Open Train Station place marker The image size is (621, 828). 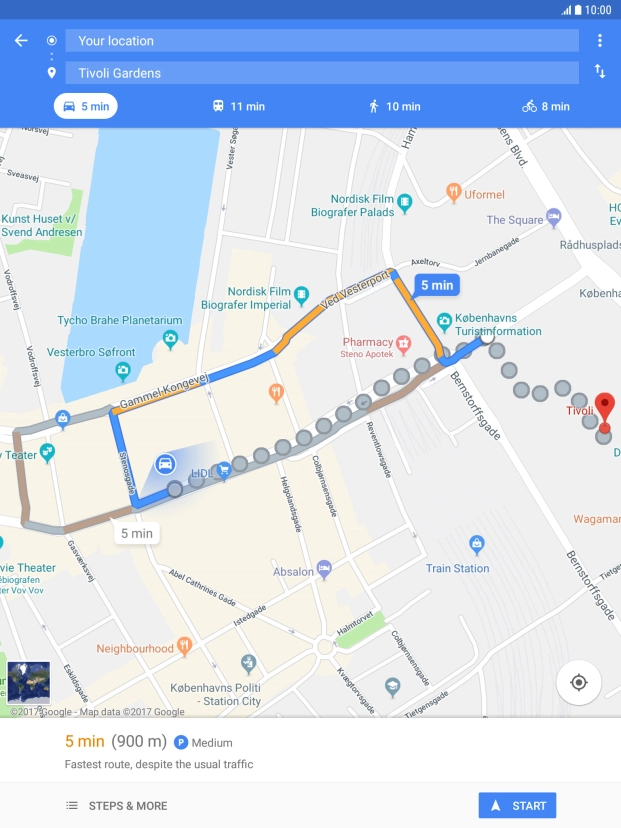(x=477, y=545)
